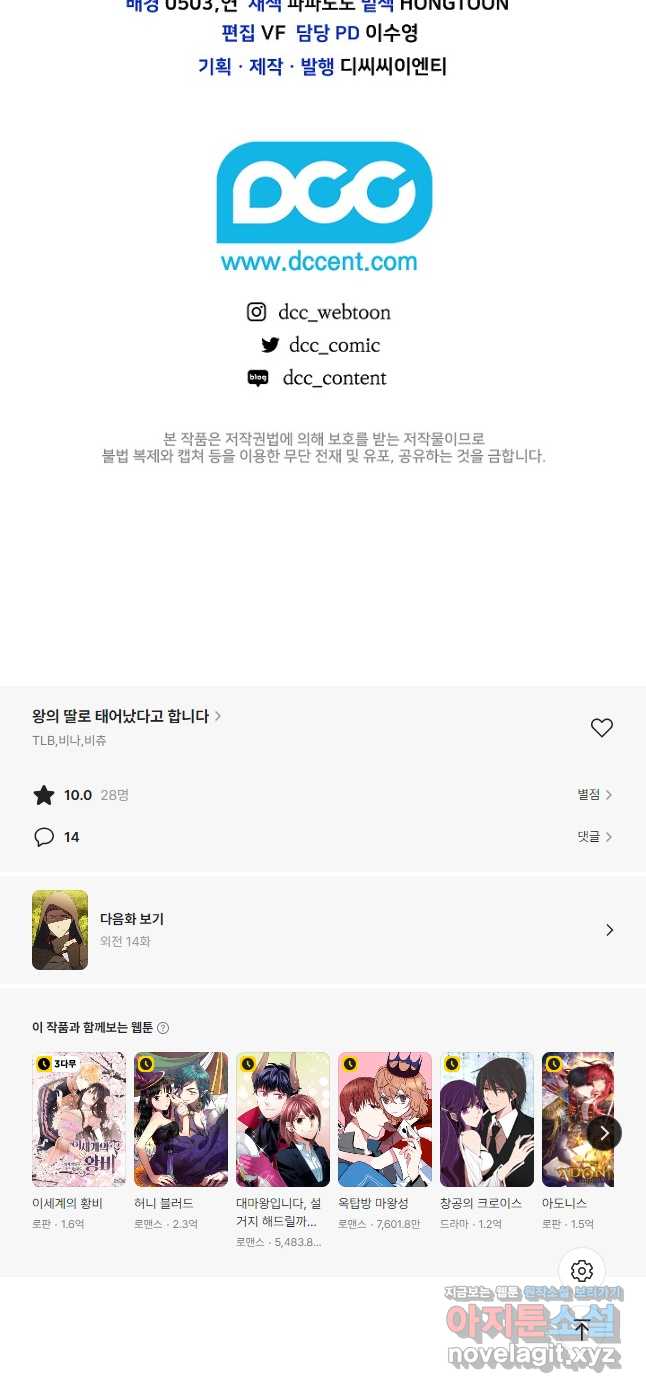The height and width of the screenshot is (1393, 646).
Task: Open the 댓글 comments section
Action: [594, 837]
